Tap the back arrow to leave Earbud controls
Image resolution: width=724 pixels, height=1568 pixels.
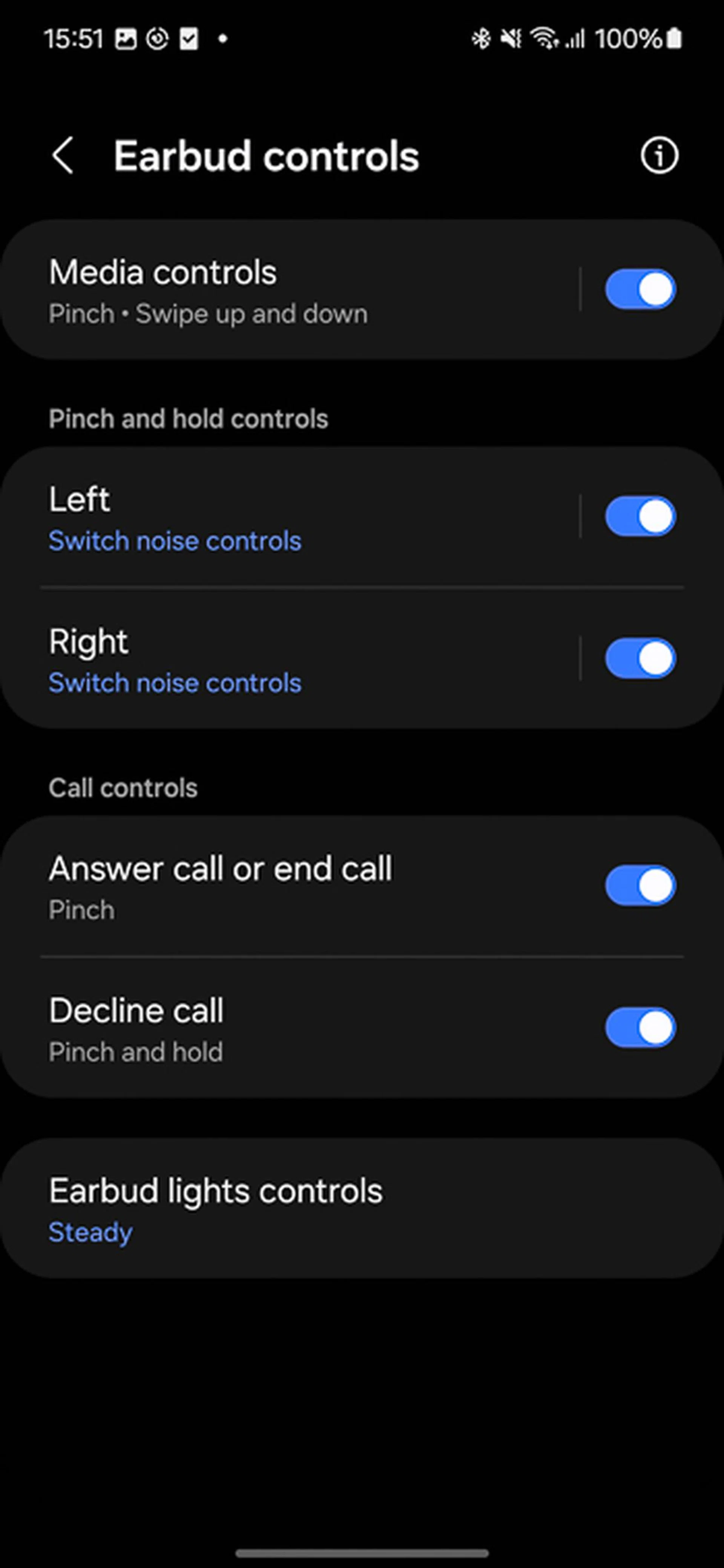pyautogui.click(x=64, y=155)
